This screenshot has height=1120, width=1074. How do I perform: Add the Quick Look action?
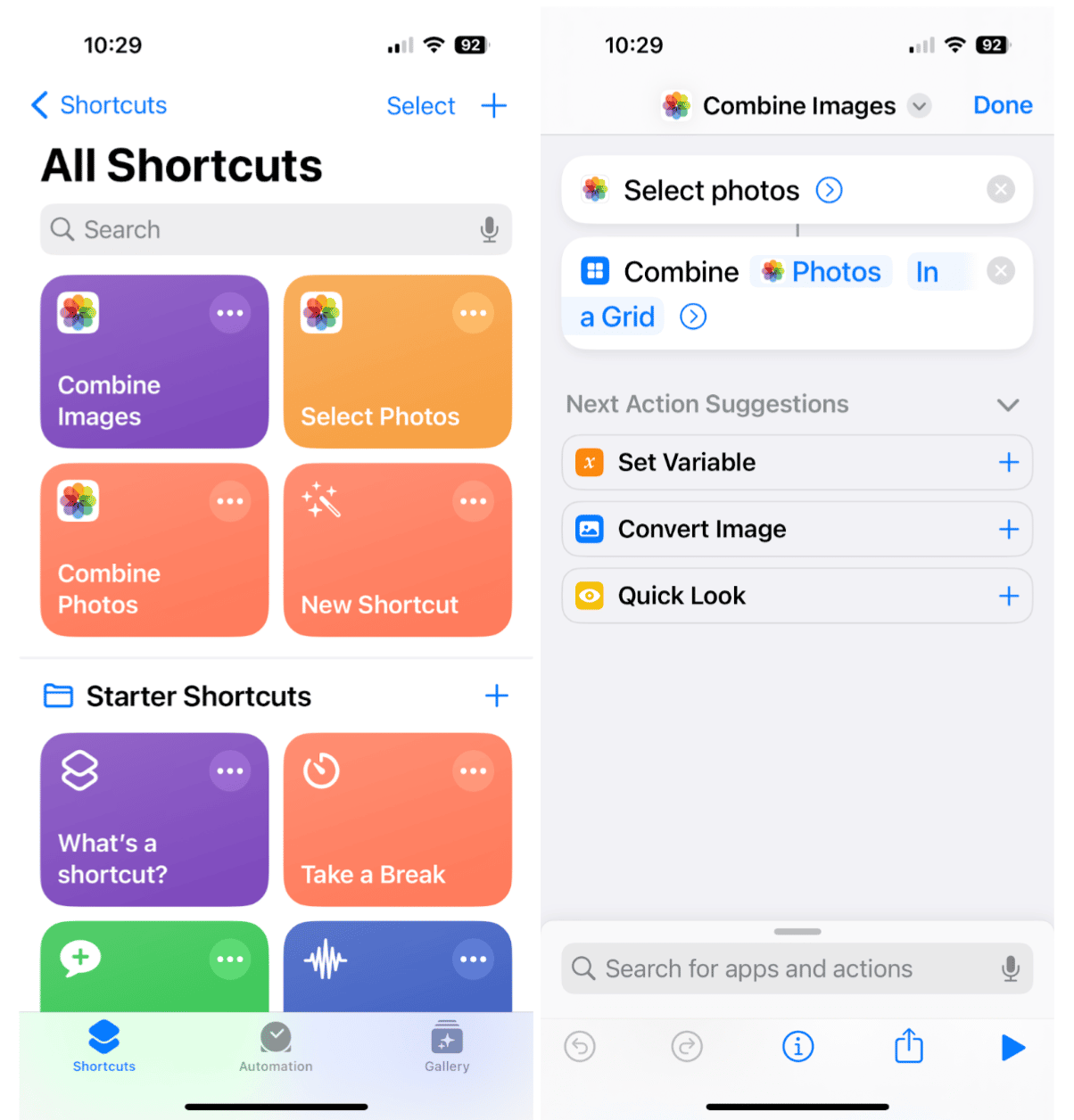point(1008,596)
